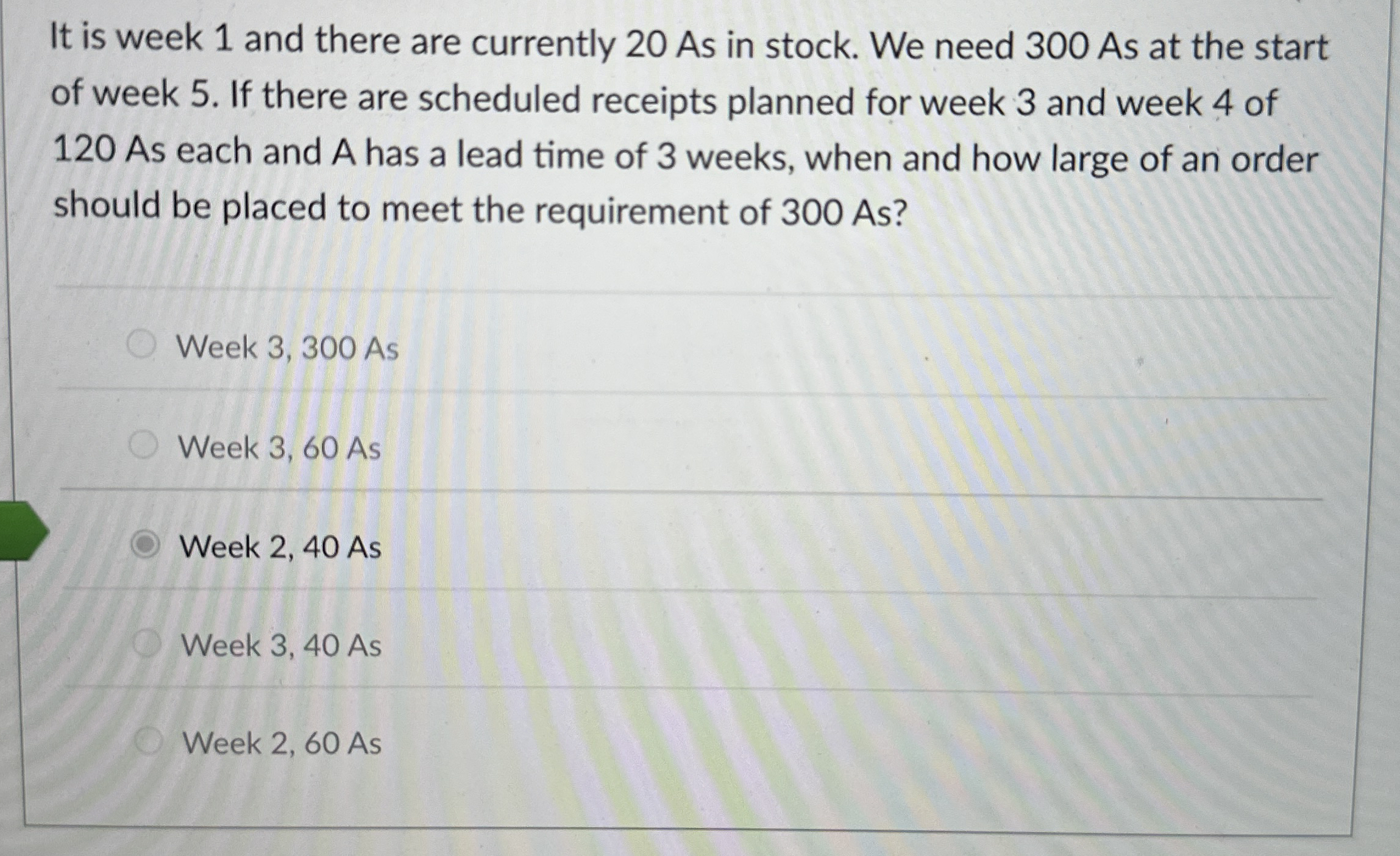Select the 'Week 2, 60 As' choice
The image size is (1400, 856).
coord(148,742)
